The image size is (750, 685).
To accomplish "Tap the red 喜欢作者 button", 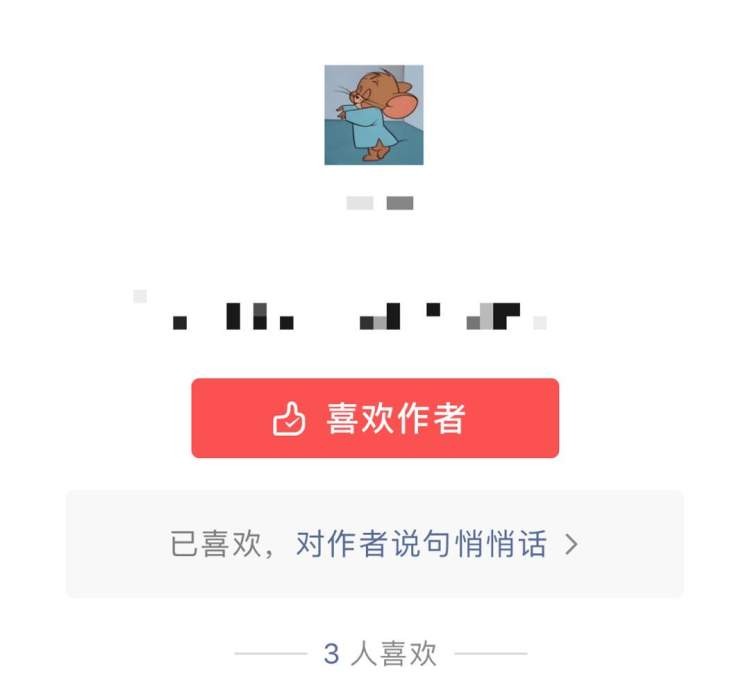I will pos(375,418).
